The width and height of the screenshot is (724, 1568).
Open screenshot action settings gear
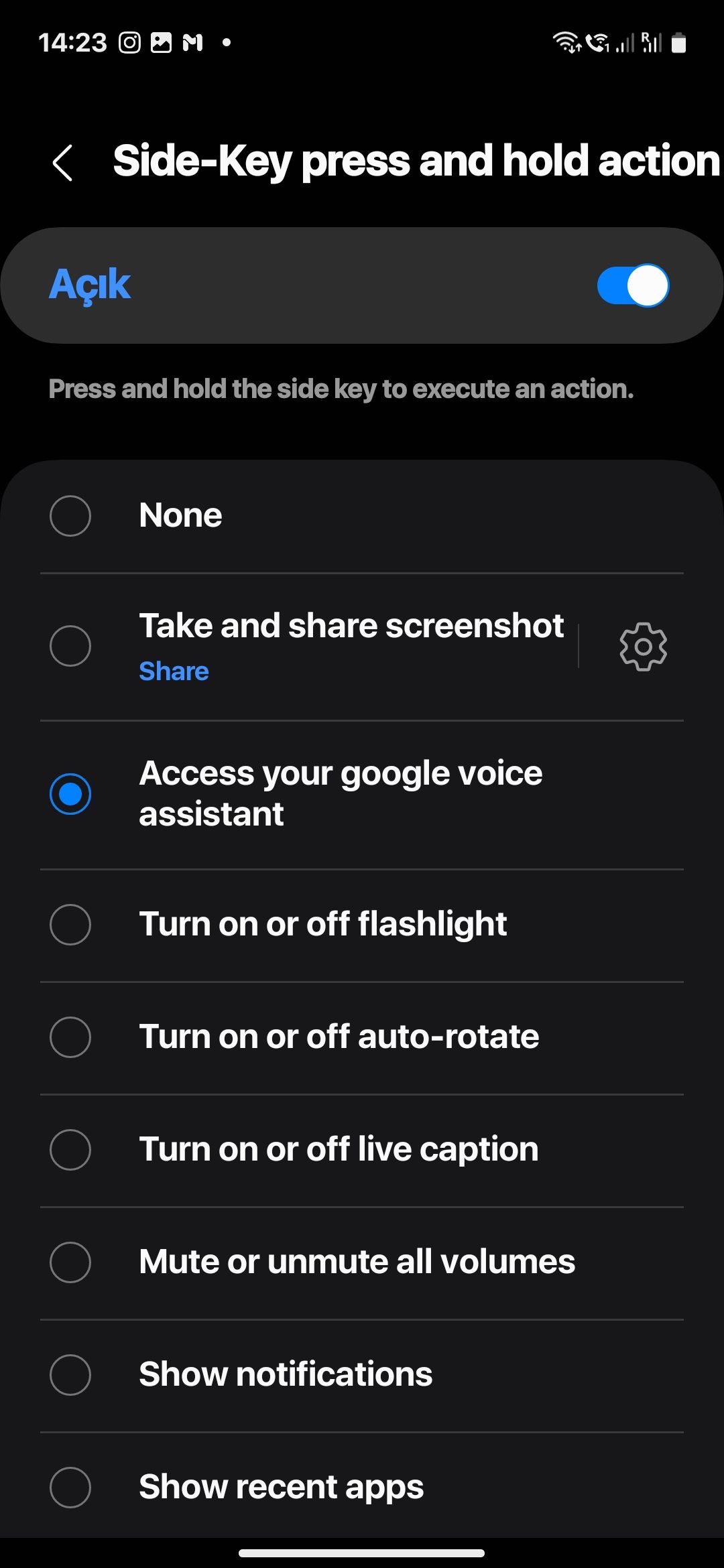coord(643,646)
